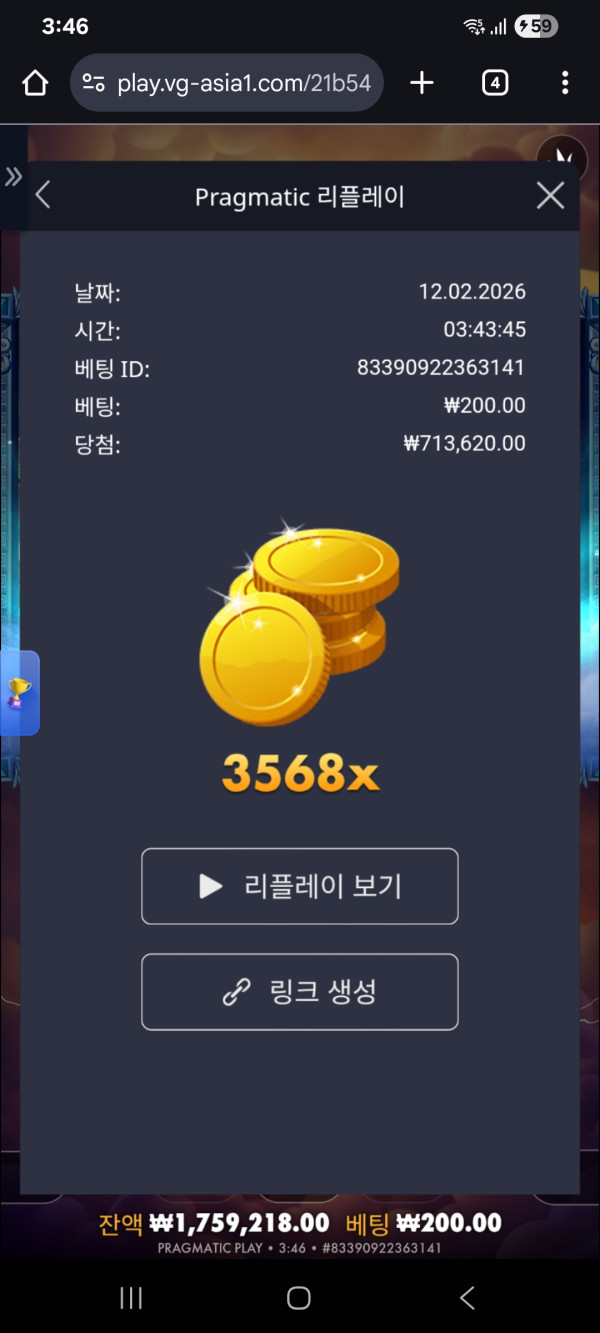Viewport: 600px width, 1333px height.
Task: Tap the 링크 생성 button
Action: click(x=300, y=992)
